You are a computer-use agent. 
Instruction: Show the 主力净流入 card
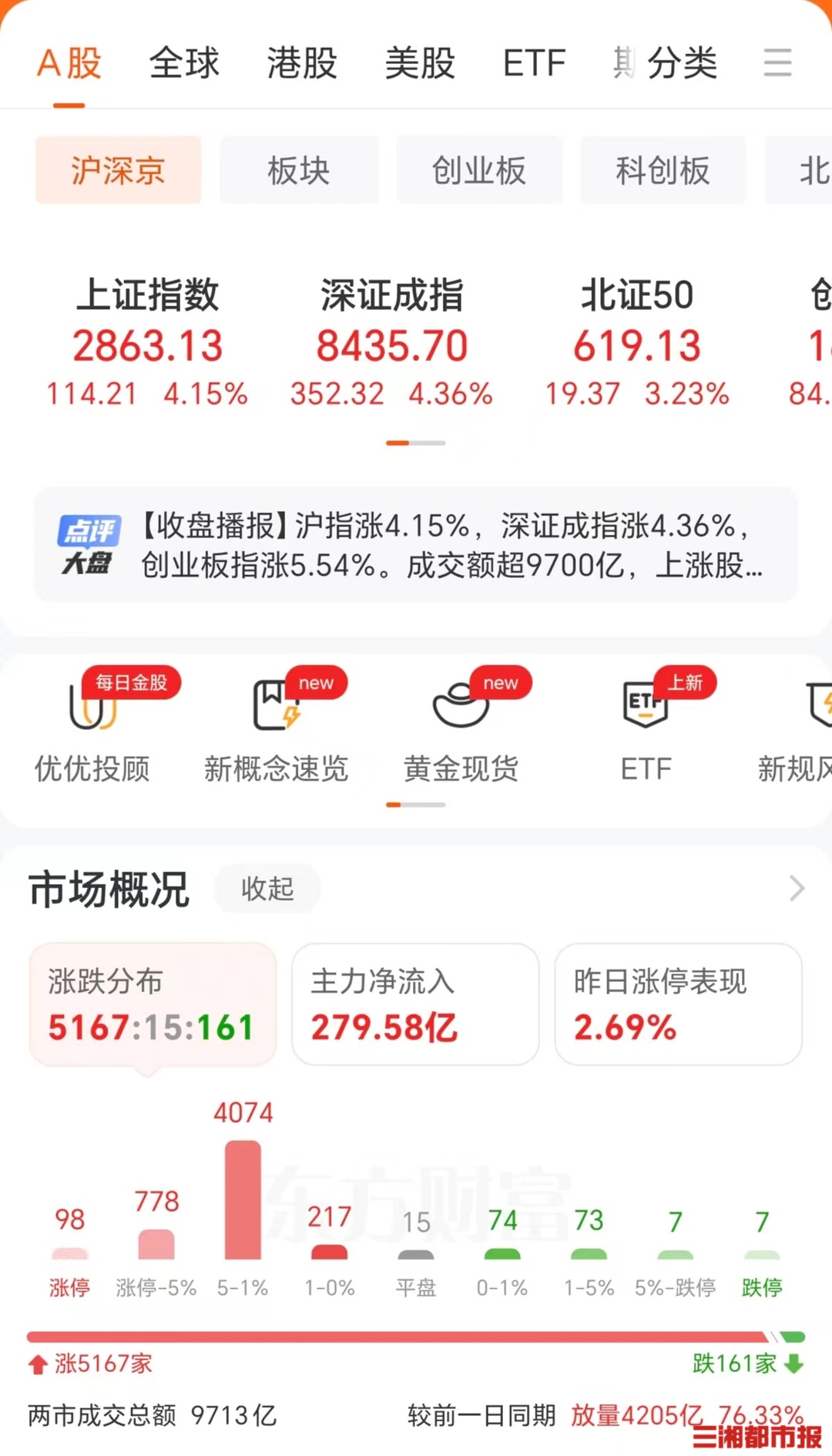(x=415, y=1004)
